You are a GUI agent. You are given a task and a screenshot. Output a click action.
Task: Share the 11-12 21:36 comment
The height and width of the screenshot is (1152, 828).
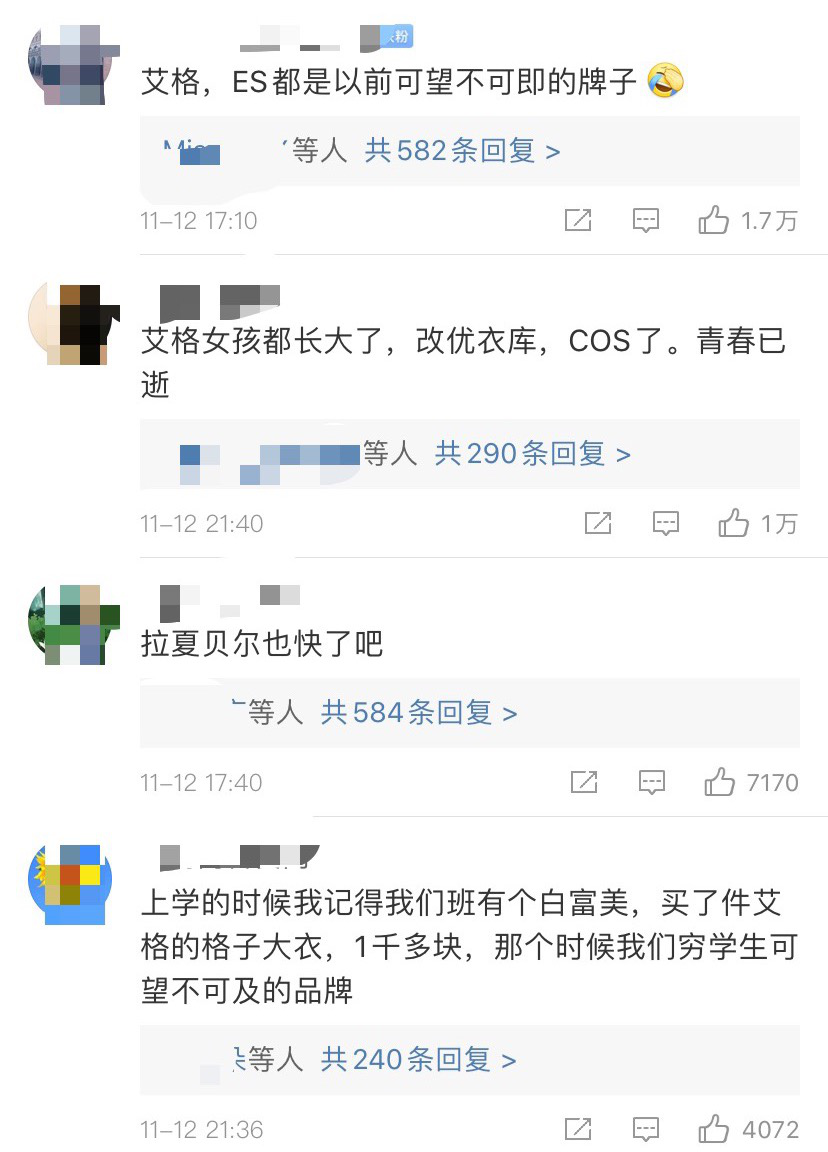click(x=578, y=1129)
